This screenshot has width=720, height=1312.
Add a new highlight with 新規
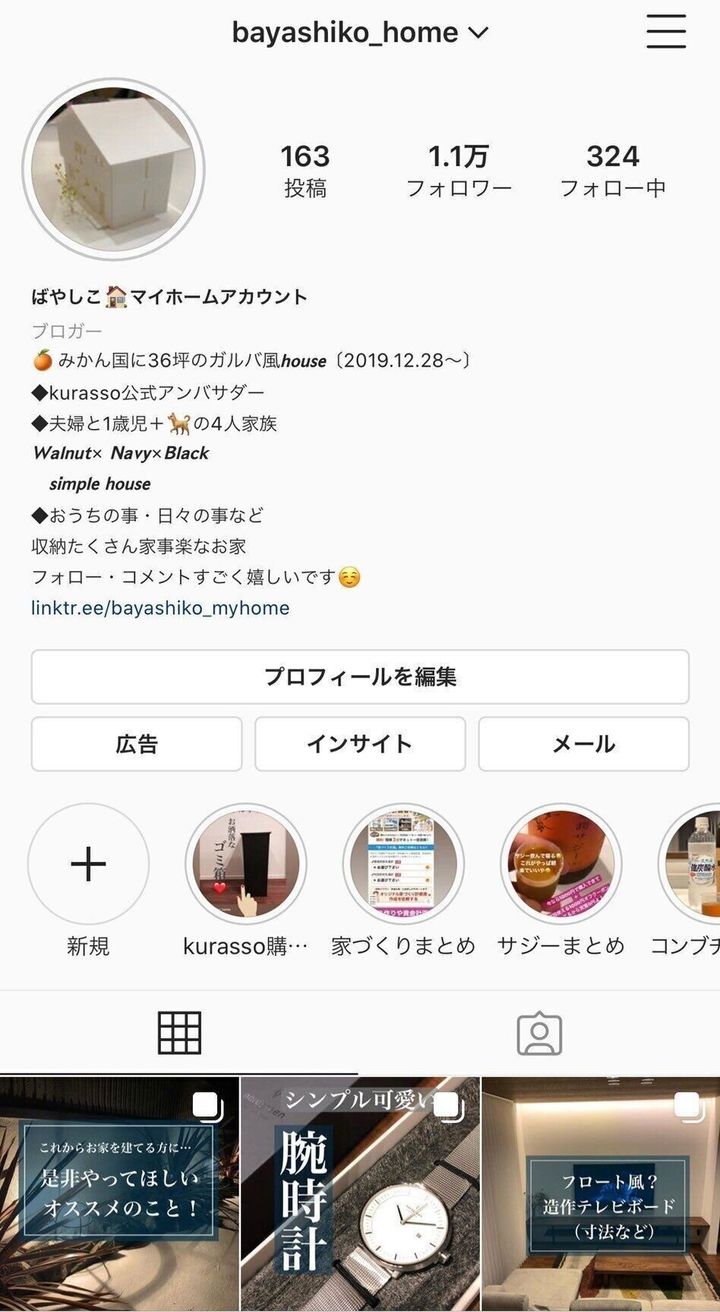pyautogui.click(x=88, y=864)
